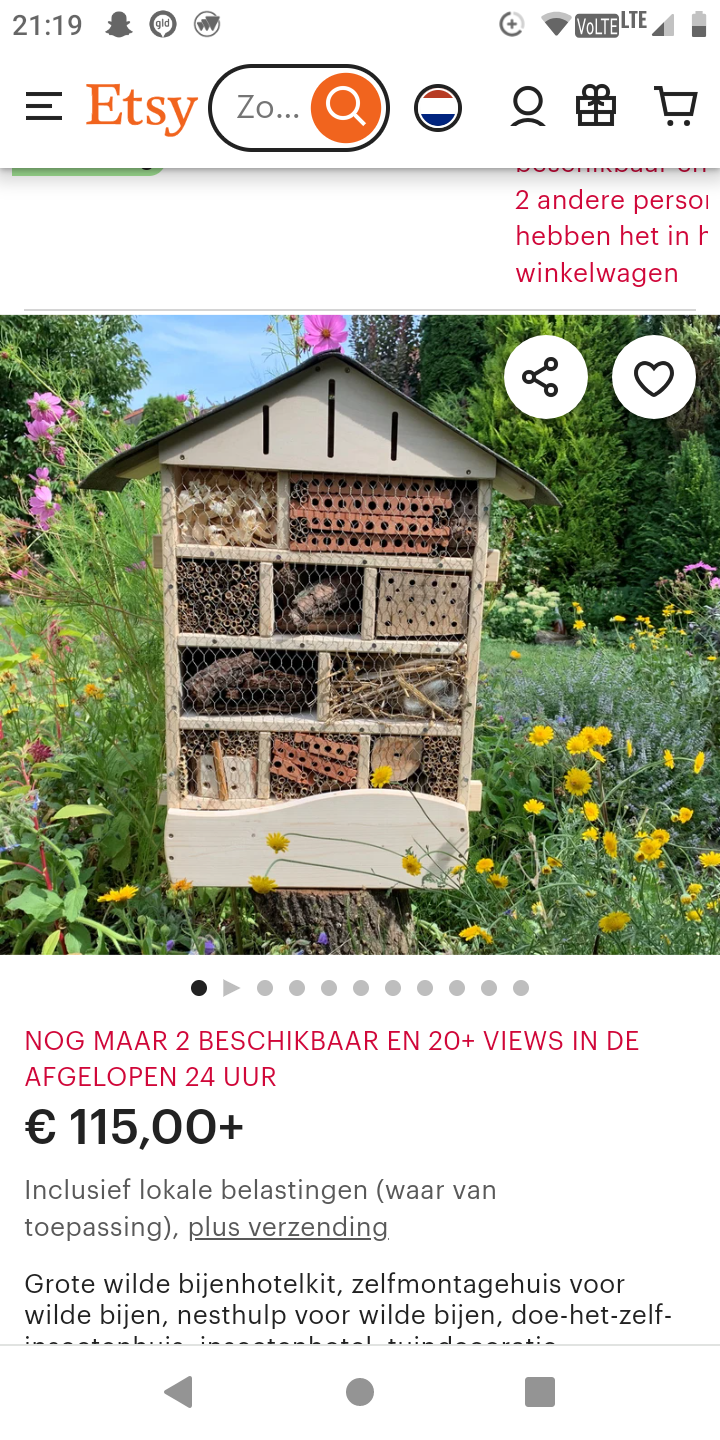Open the hamburger menu
The image size is (720, 1440).
(44, 107)
